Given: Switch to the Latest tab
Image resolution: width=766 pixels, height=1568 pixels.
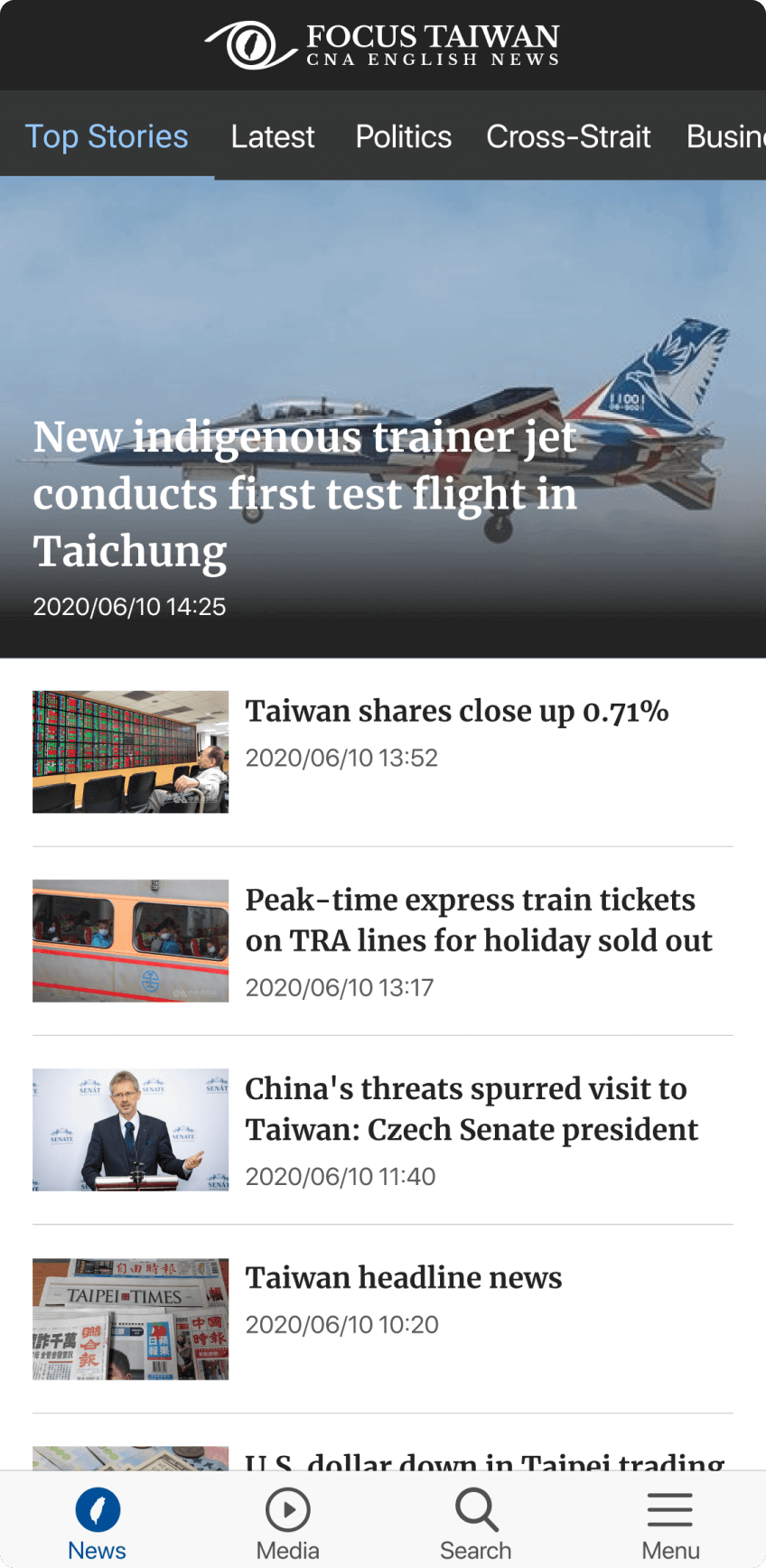Looking at the screenshot, I should click(x=273, y=135).
